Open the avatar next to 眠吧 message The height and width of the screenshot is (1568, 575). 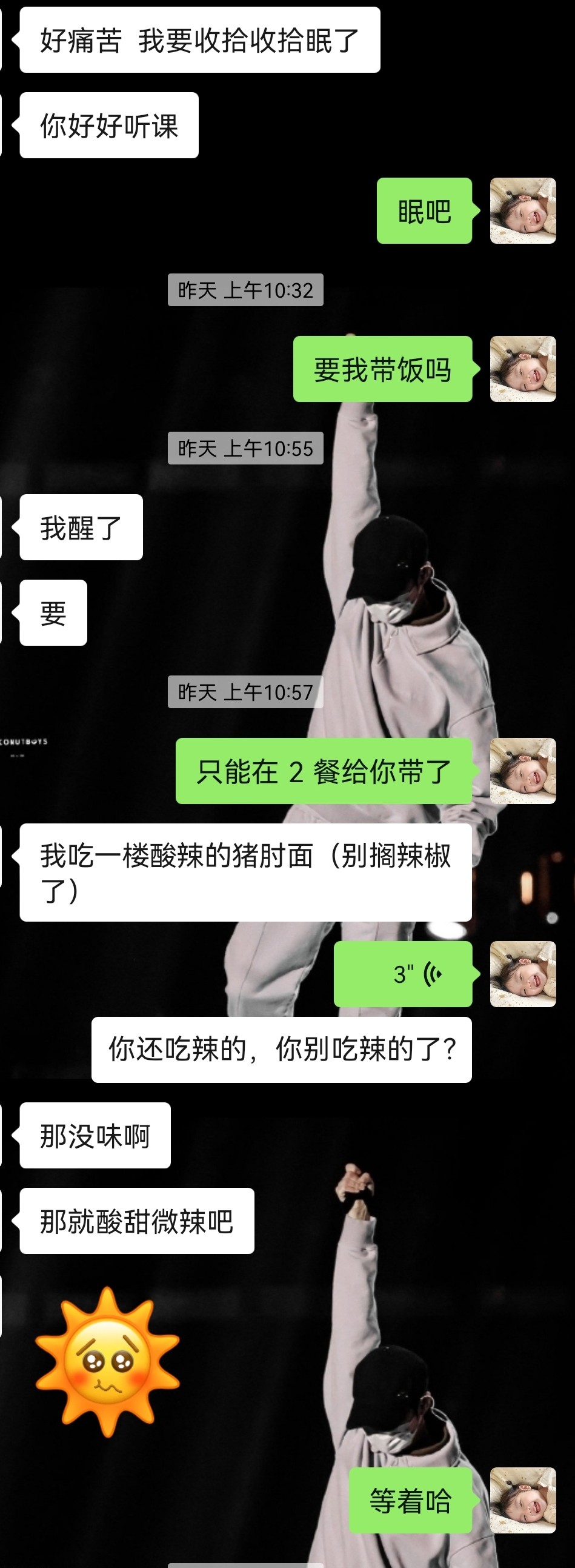coord(523,210)
